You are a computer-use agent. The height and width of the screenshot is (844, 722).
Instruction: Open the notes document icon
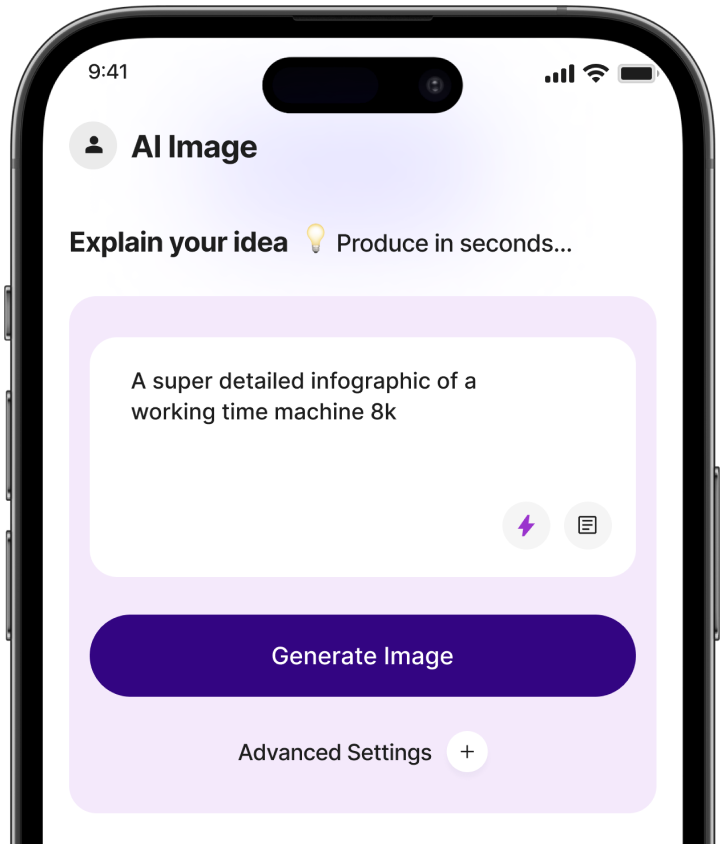coord(588,525)
